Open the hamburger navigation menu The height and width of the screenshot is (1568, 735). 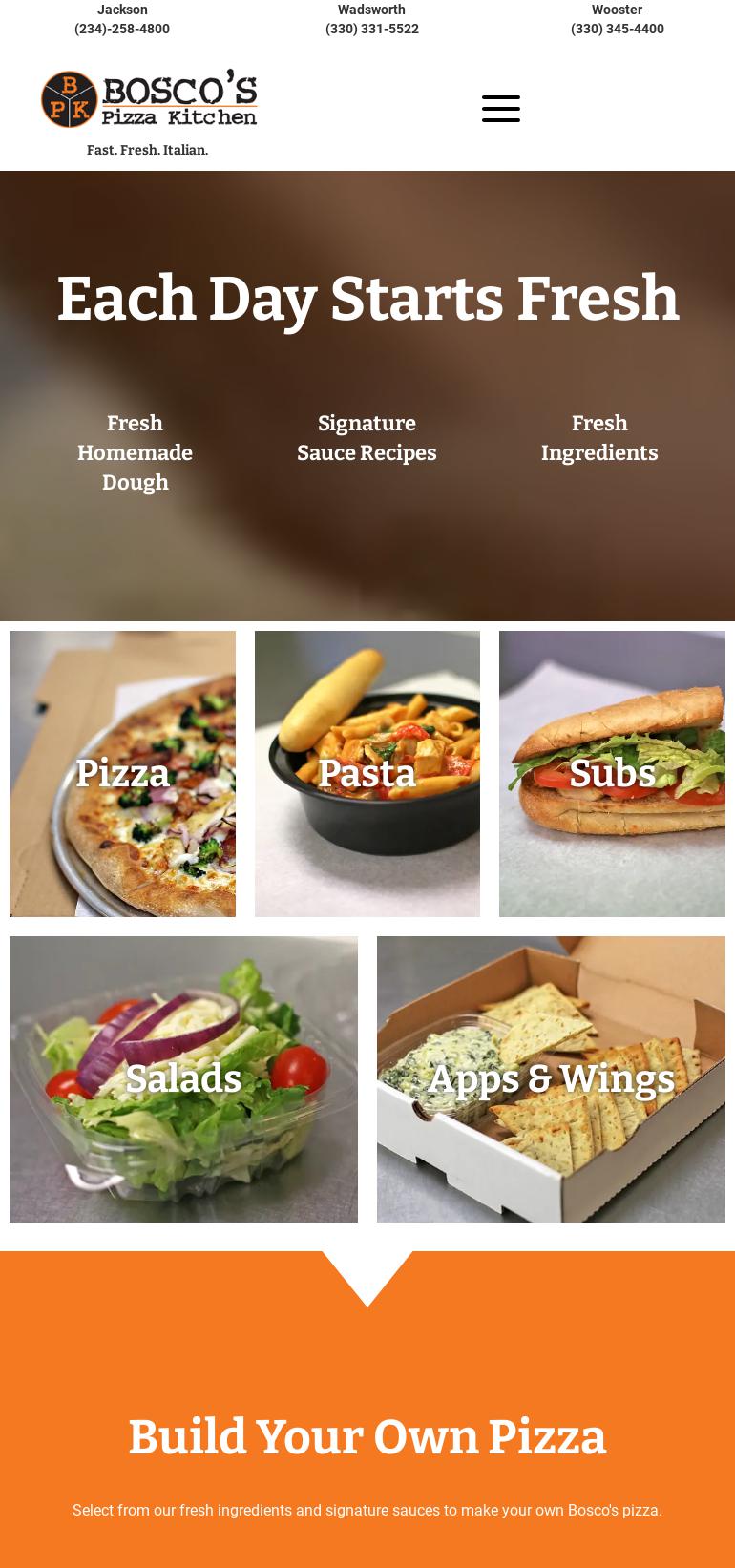tap(501, 109)
